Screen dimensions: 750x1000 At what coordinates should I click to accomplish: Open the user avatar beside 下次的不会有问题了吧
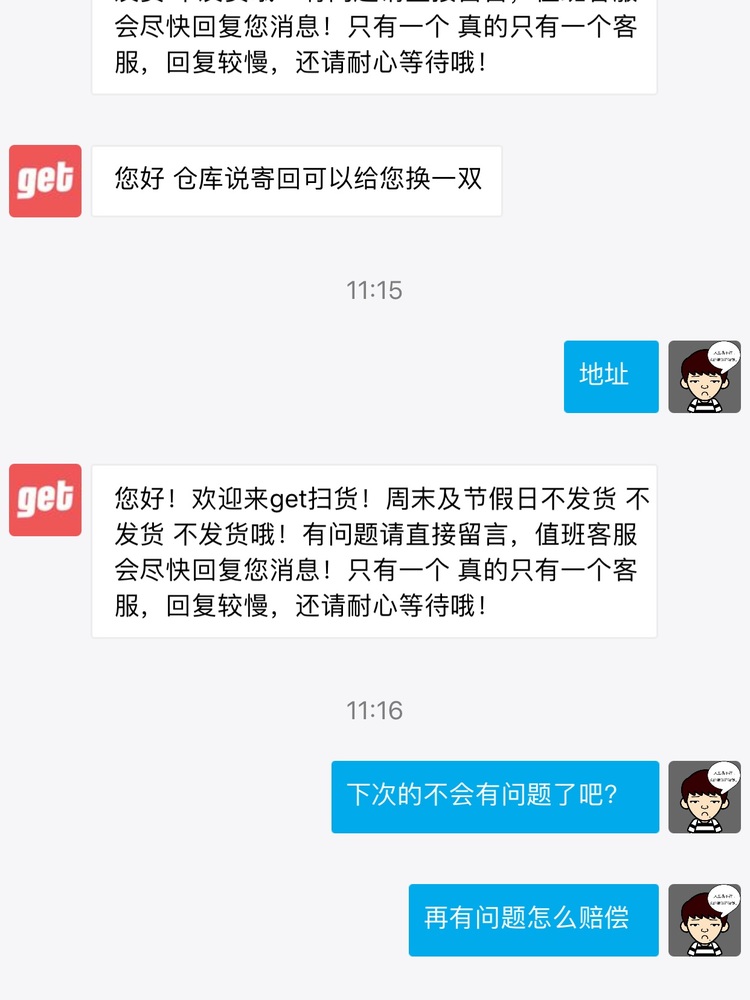pos(704,797)
